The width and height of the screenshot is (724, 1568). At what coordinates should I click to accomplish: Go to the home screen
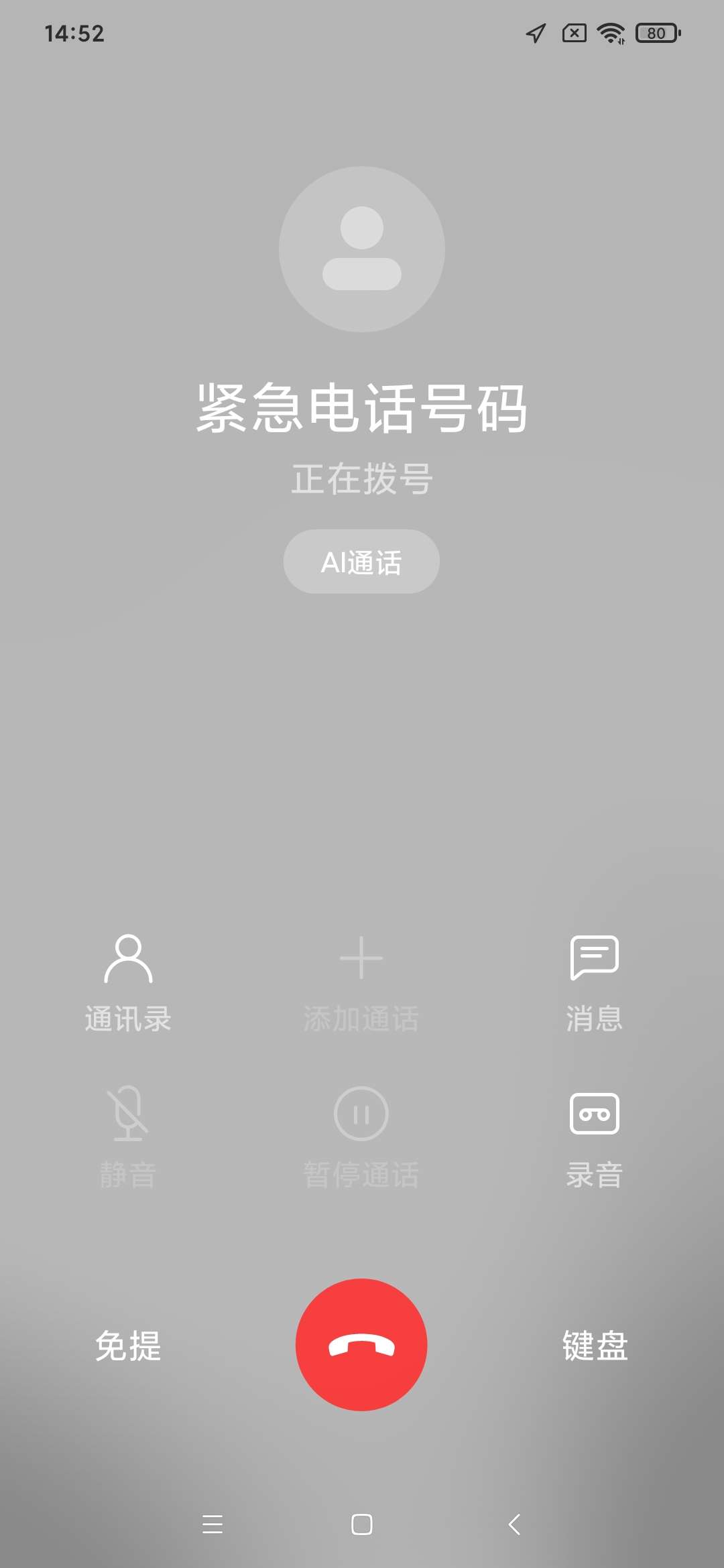[x=362, y=1524]
